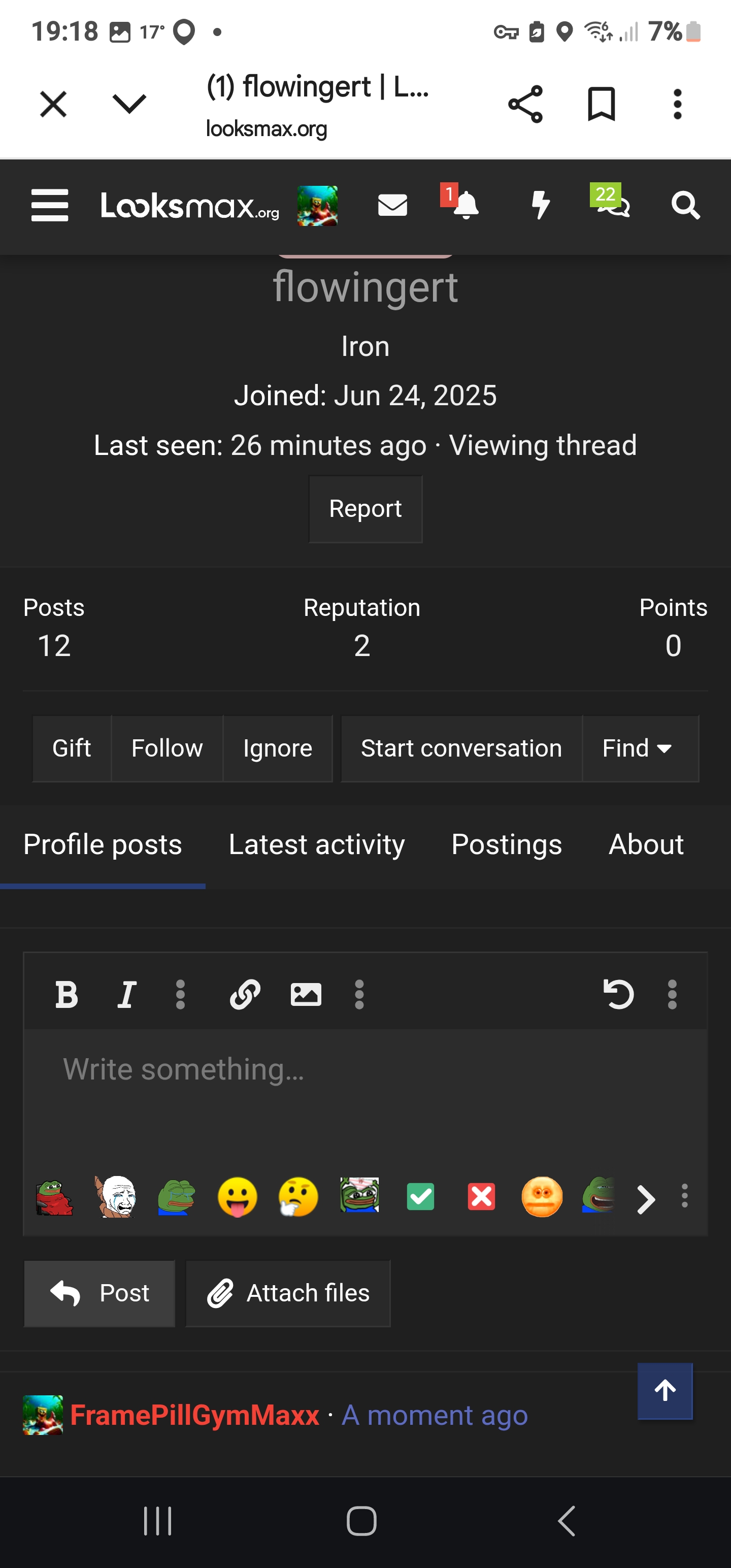Open the hamburger navigation menu
This screenshot has height=1568, width=731.
[50, 205]
